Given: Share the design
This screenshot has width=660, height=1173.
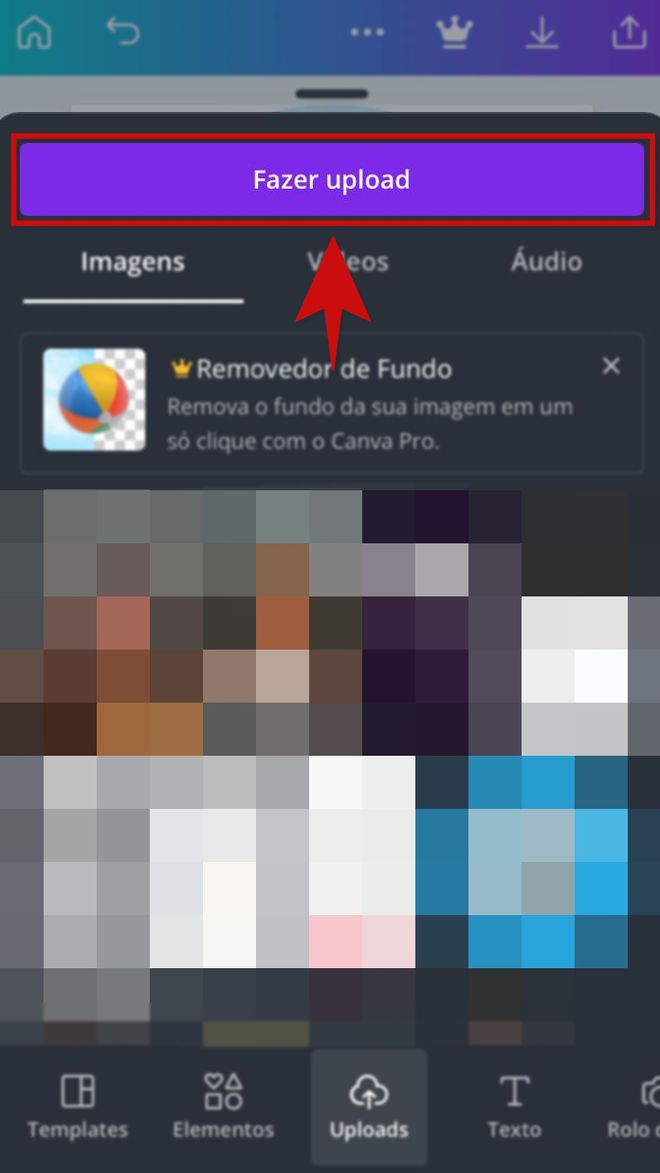Looking at the screenshot, I should click(629, 33).
